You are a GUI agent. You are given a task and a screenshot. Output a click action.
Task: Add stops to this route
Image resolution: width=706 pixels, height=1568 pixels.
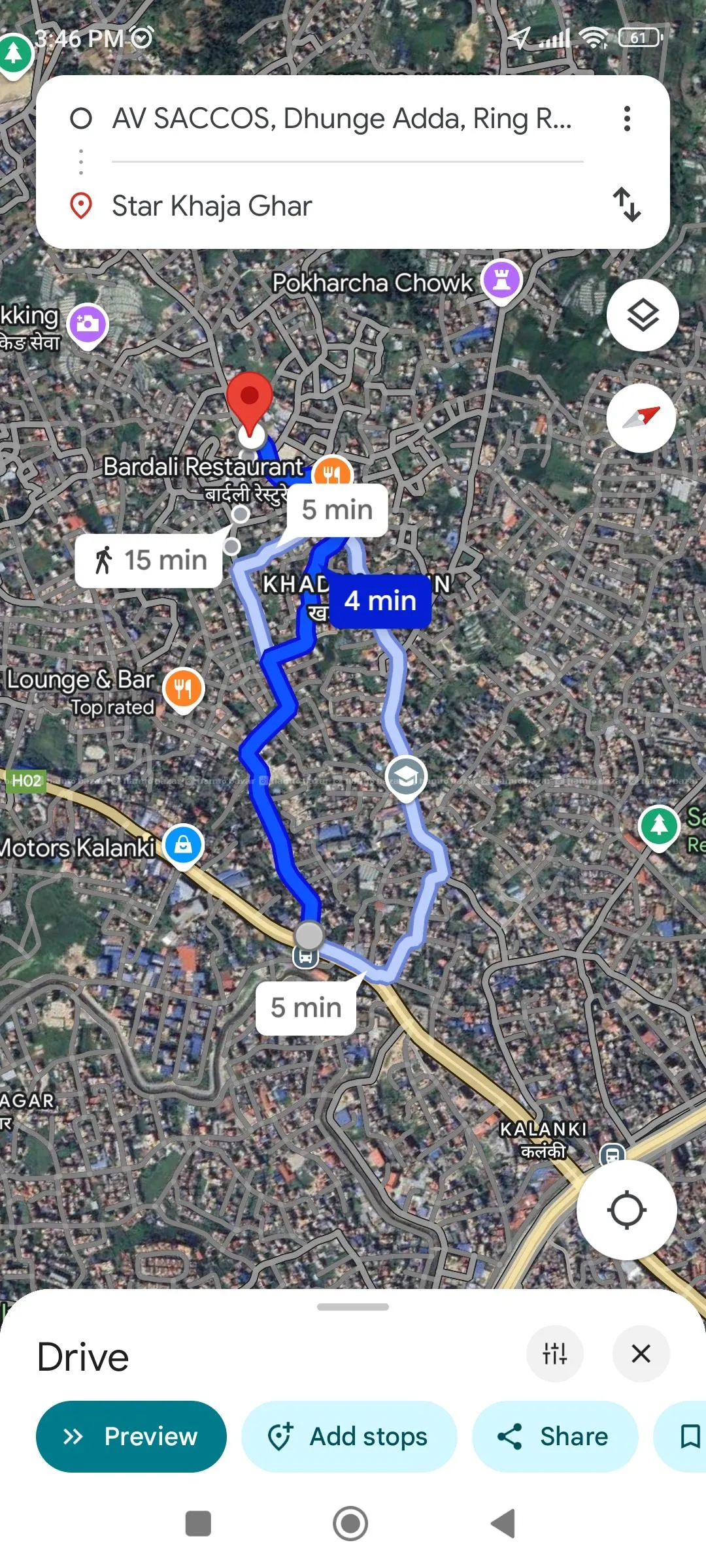coord(349,1437)
